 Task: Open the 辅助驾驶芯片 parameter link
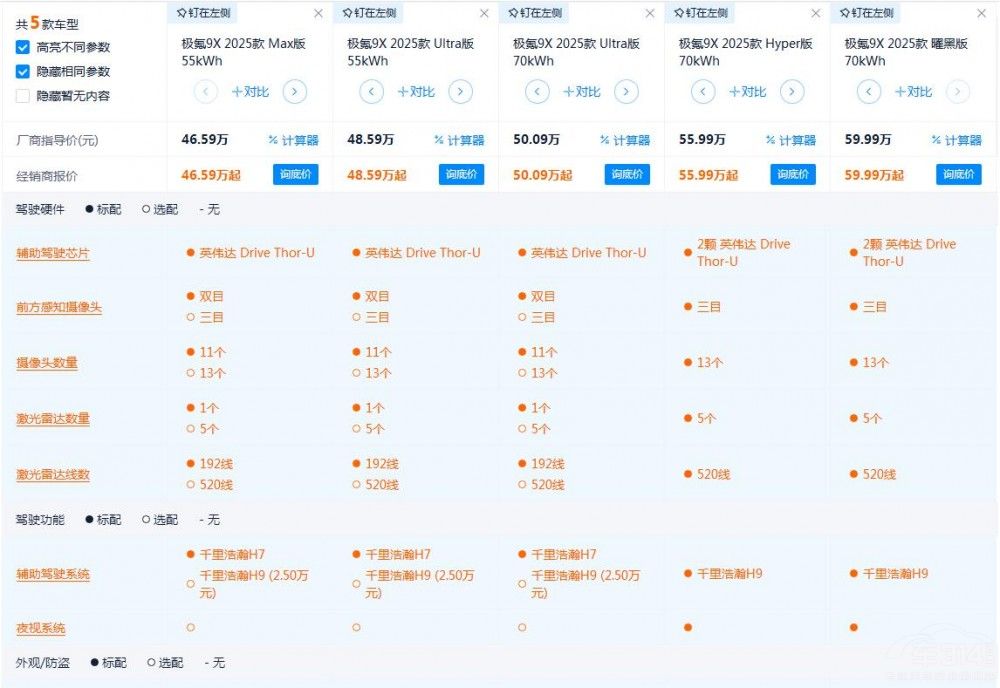click(x=52, y=253)
